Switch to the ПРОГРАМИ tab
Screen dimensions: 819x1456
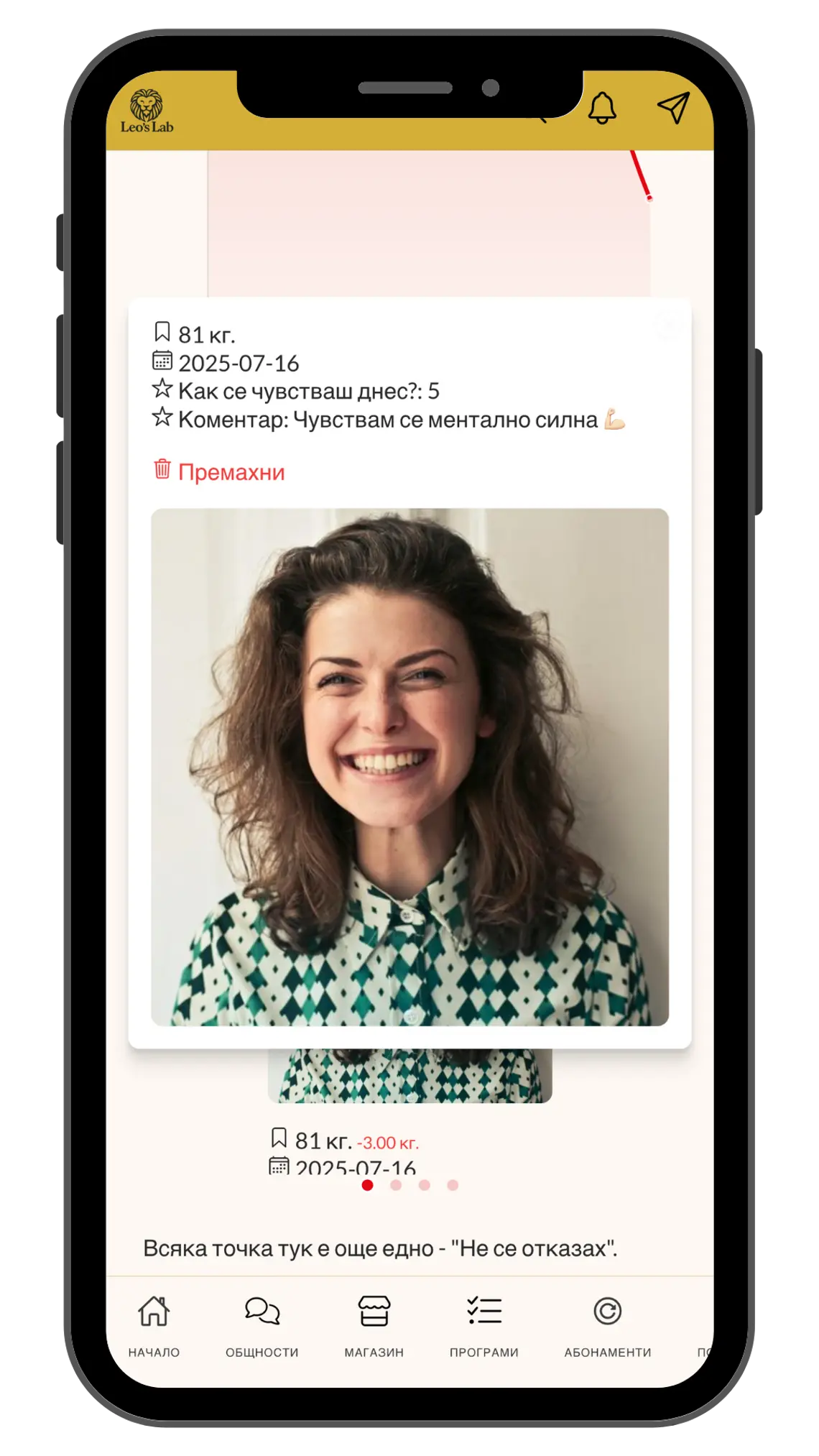coord(484,1325)
